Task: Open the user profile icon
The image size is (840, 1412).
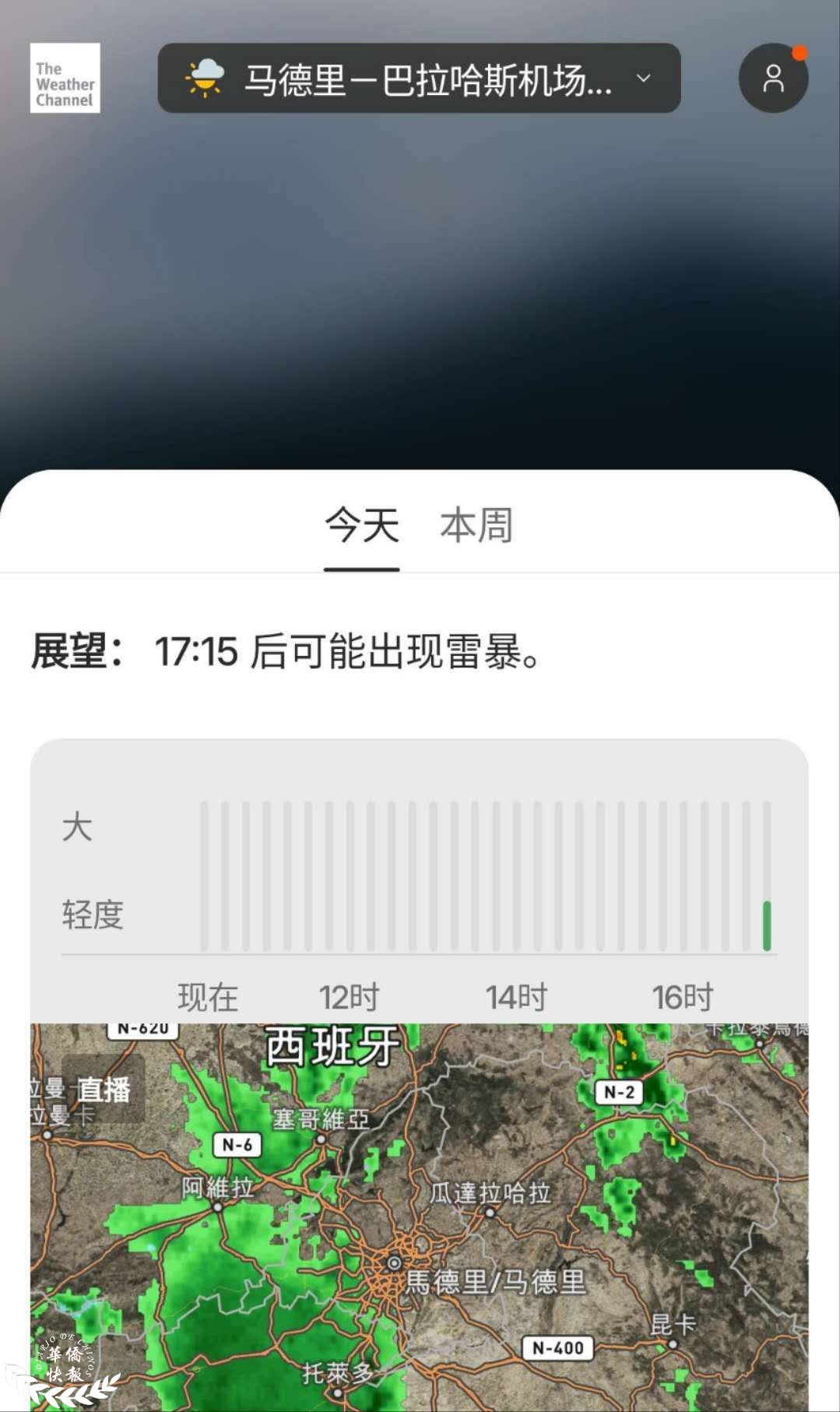Action: (x=773, y=78)
